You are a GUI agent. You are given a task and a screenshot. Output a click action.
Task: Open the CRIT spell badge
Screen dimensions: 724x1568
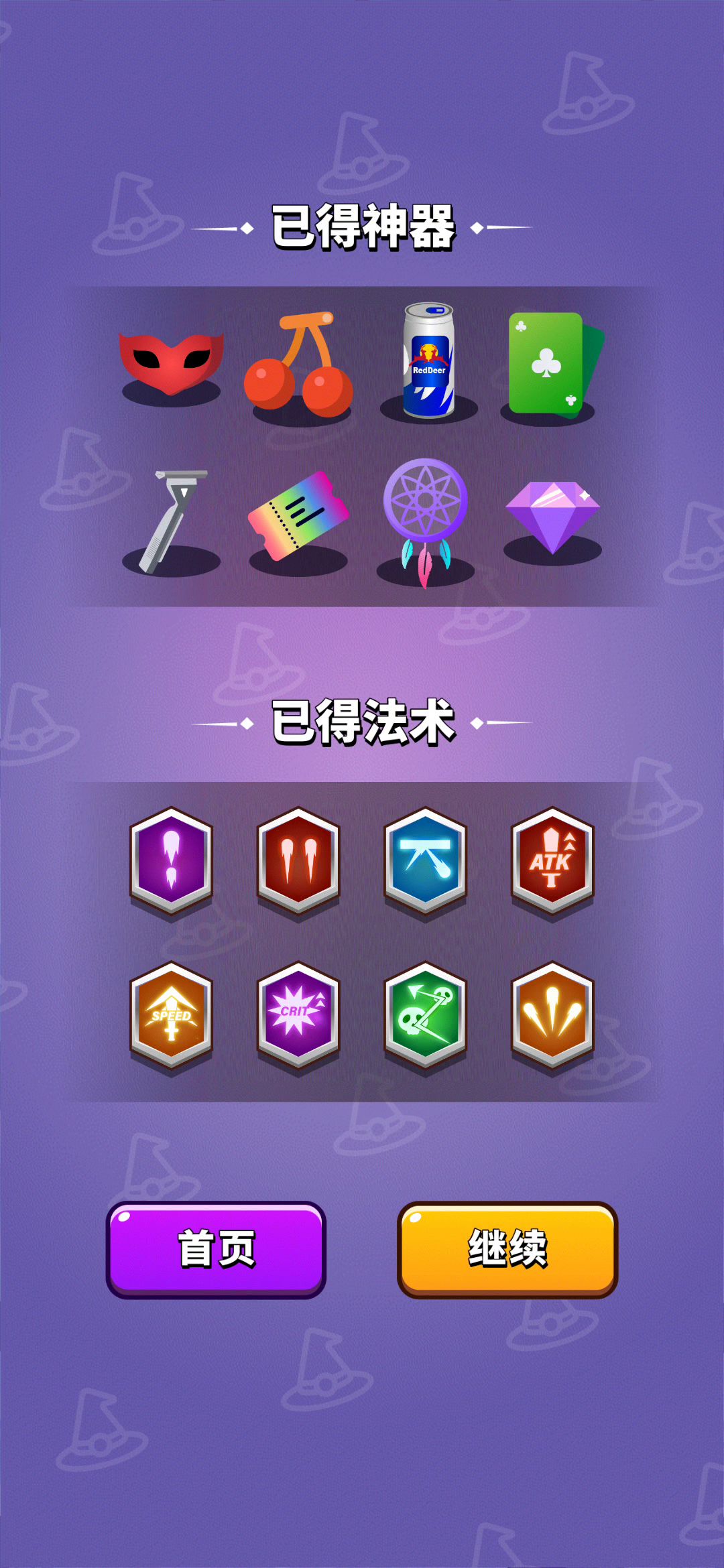(x=298, y=1016)
